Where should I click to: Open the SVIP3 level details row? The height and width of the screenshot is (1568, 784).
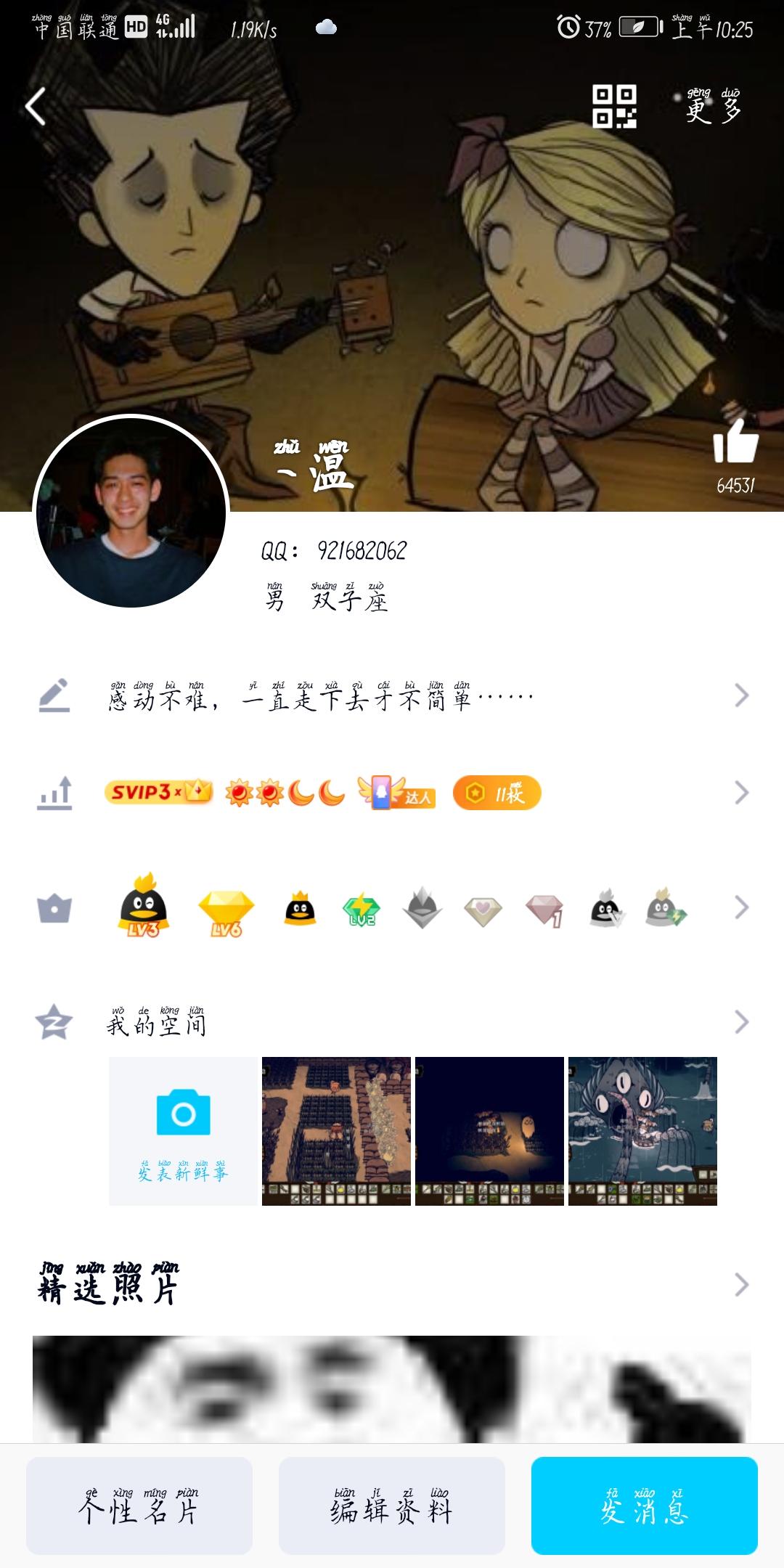(x=392, y=793)
